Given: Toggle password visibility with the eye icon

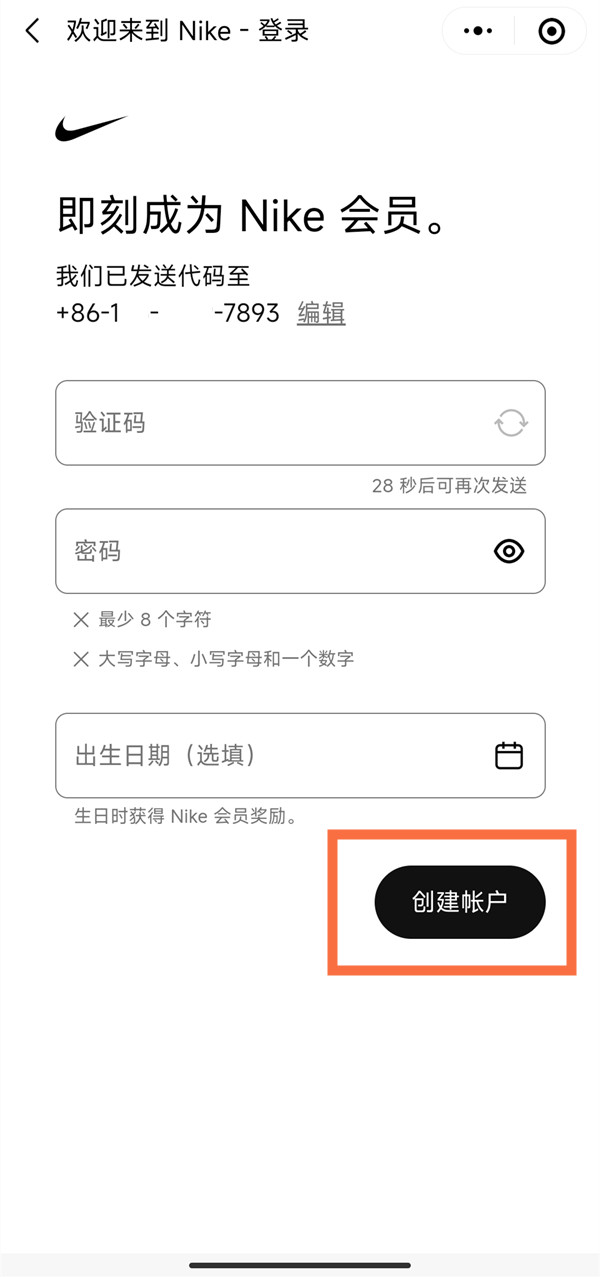Looking at the screenshot, I should [x=509, y=551].
